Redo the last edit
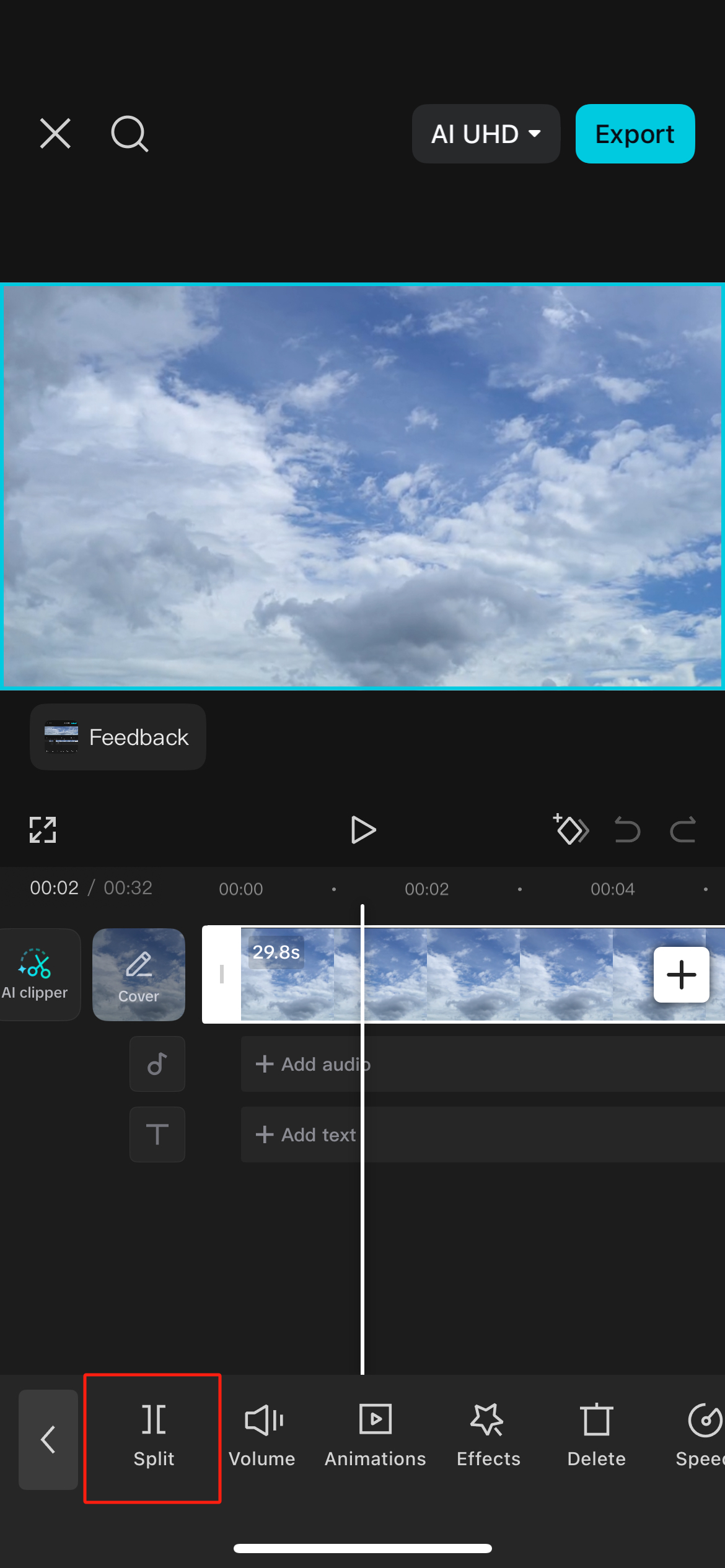 (x=683, y=830)
